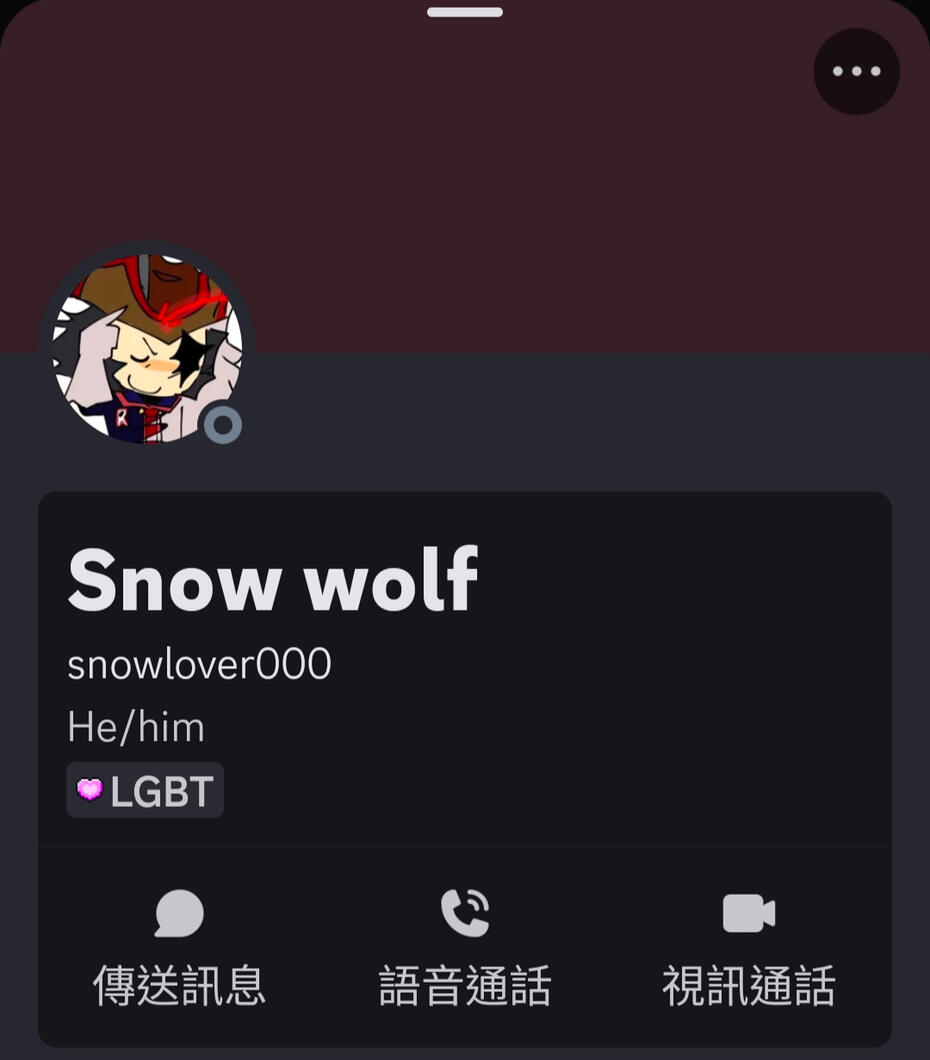Screen dimensions: 930x1060
Task: Tap the drag handle at the top
Action: [x=464, y=11]
